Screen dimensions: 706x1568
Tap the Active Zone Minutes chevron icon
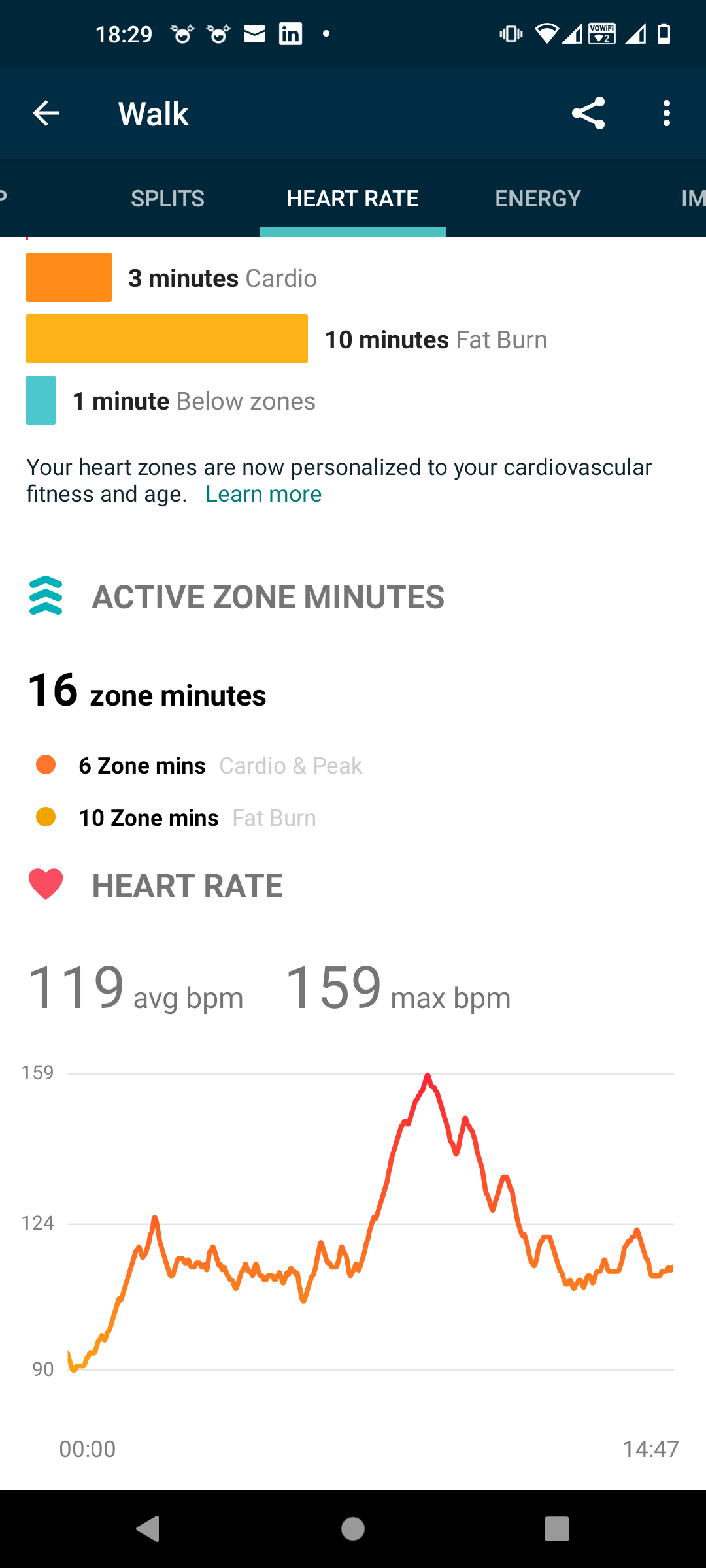pos(45,595)
